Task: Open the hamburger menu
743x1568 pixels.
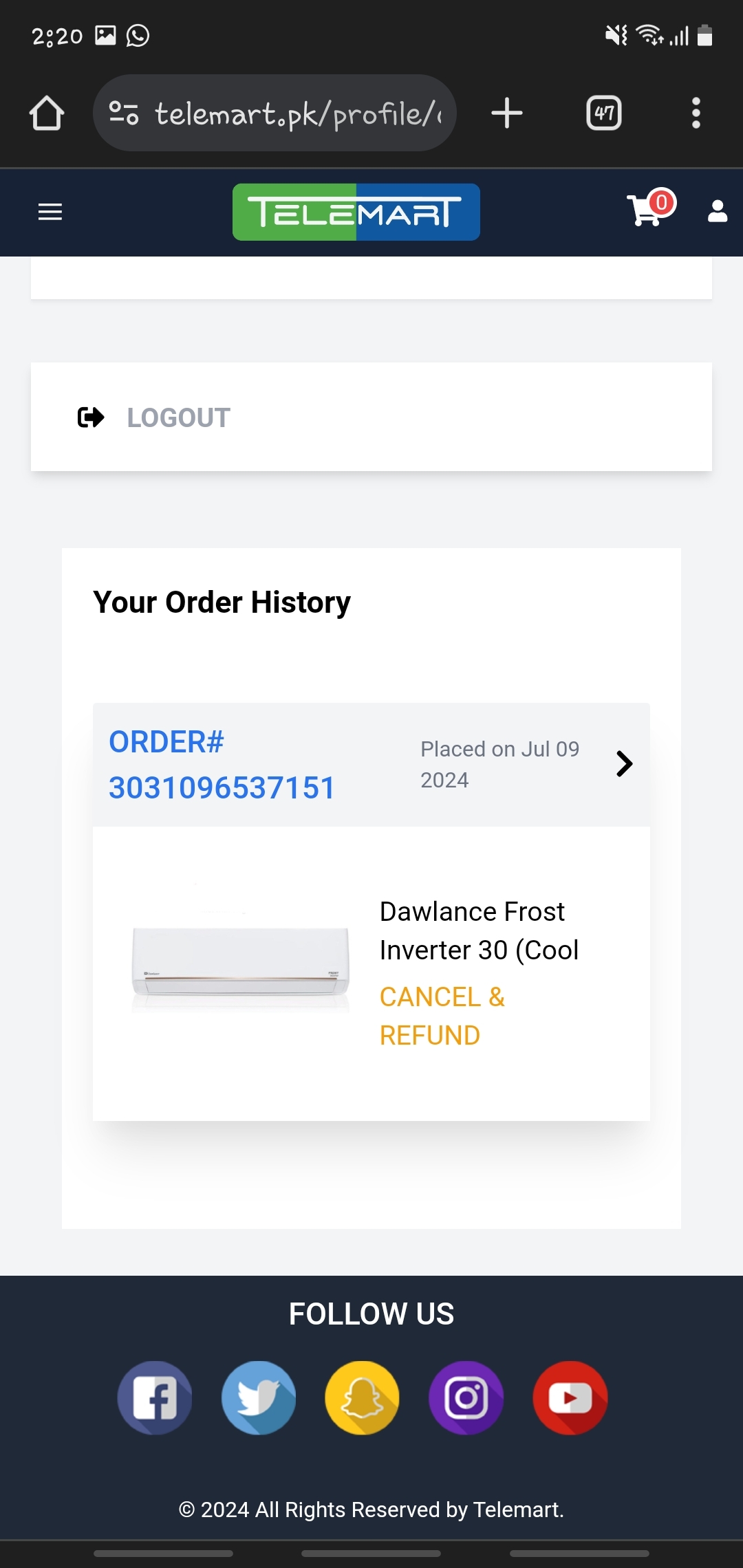Action: tap(50, 212)
